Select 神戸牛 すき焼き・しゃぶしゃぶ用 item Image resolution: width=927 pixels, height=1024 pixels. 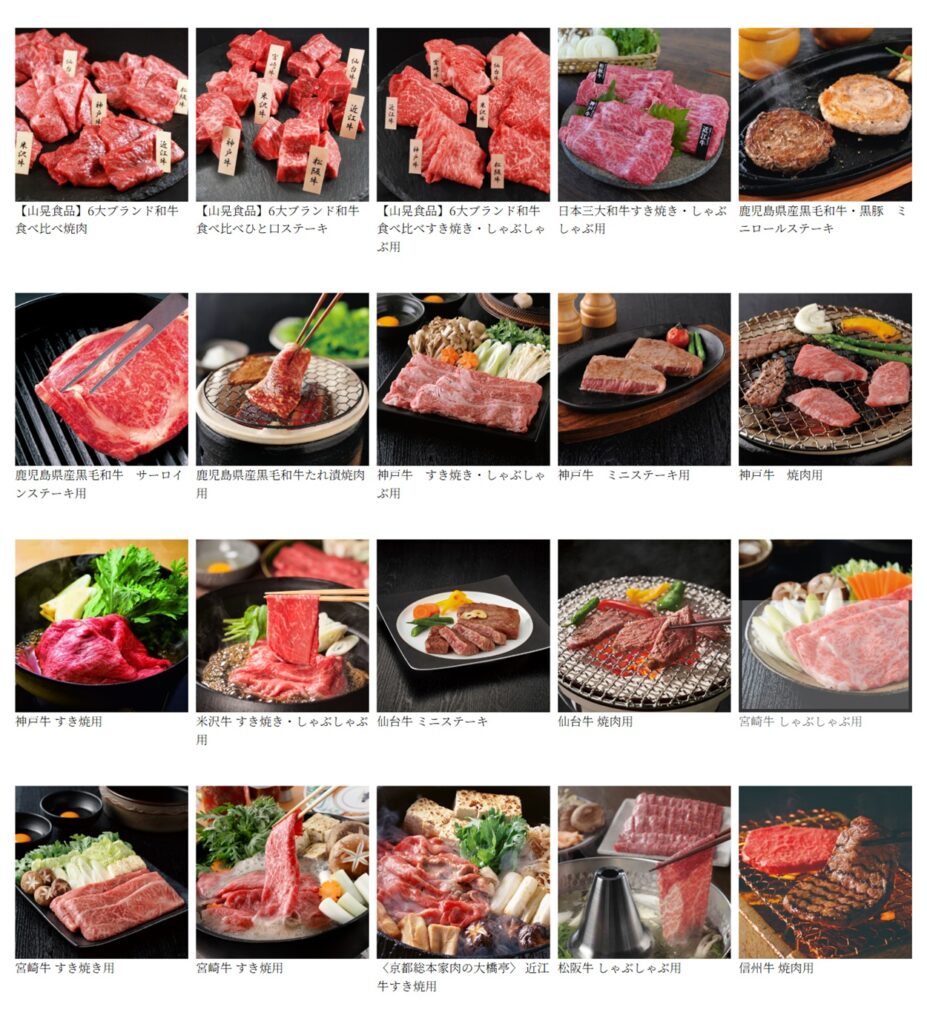click(463, 379)
